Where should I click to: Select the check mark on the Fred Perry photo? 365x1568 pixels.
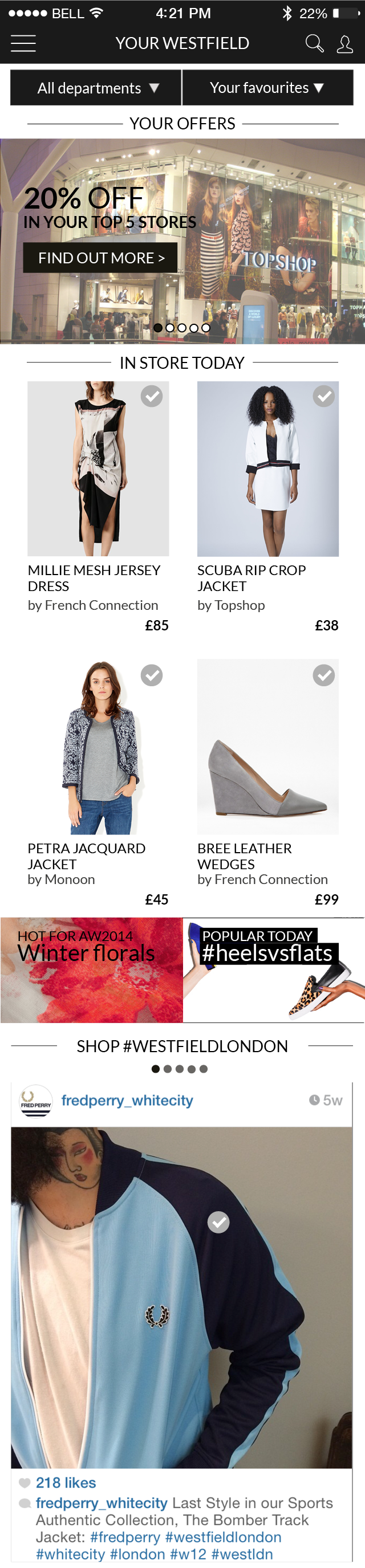click(218, 1221)
